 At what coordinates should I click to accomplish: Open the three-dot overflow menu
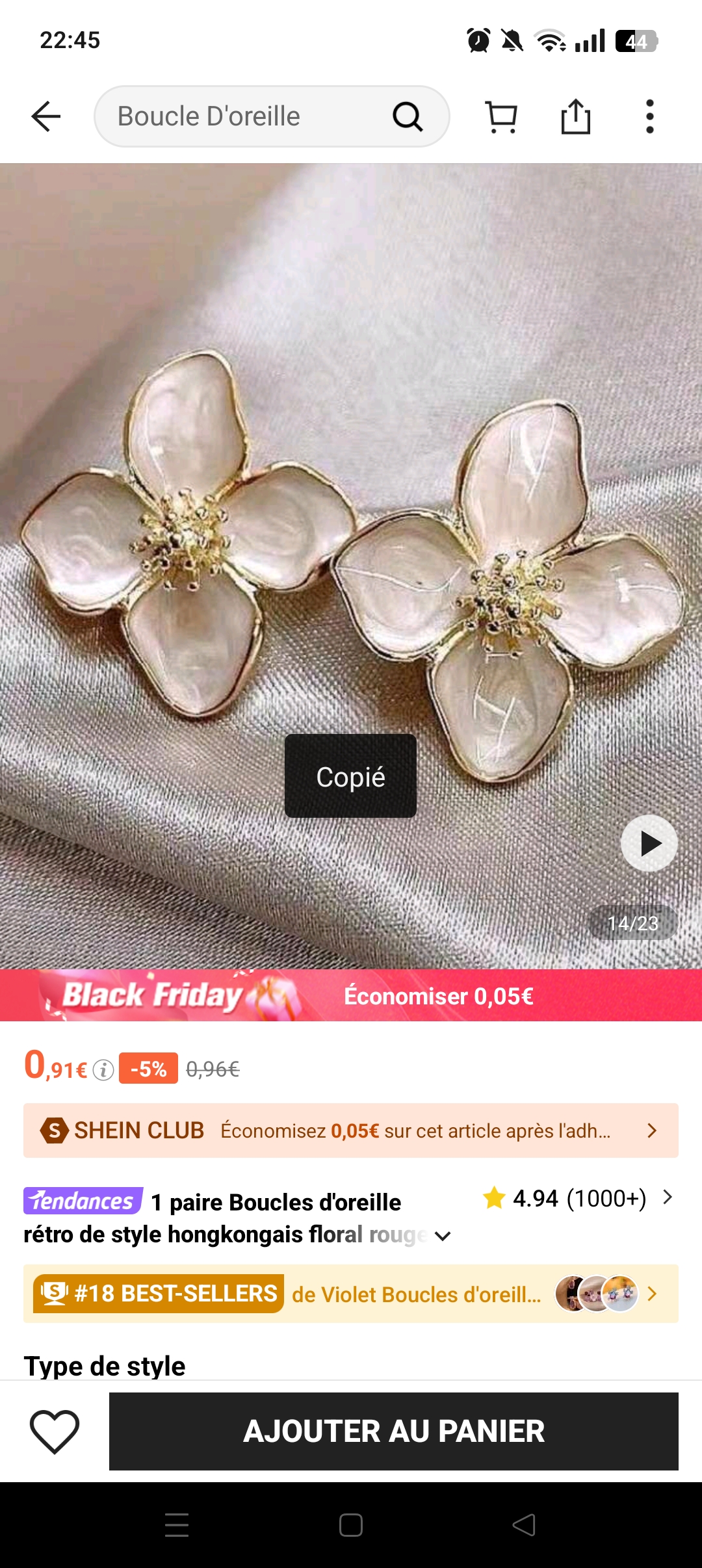pyautogui.click(x=649, y=117)
